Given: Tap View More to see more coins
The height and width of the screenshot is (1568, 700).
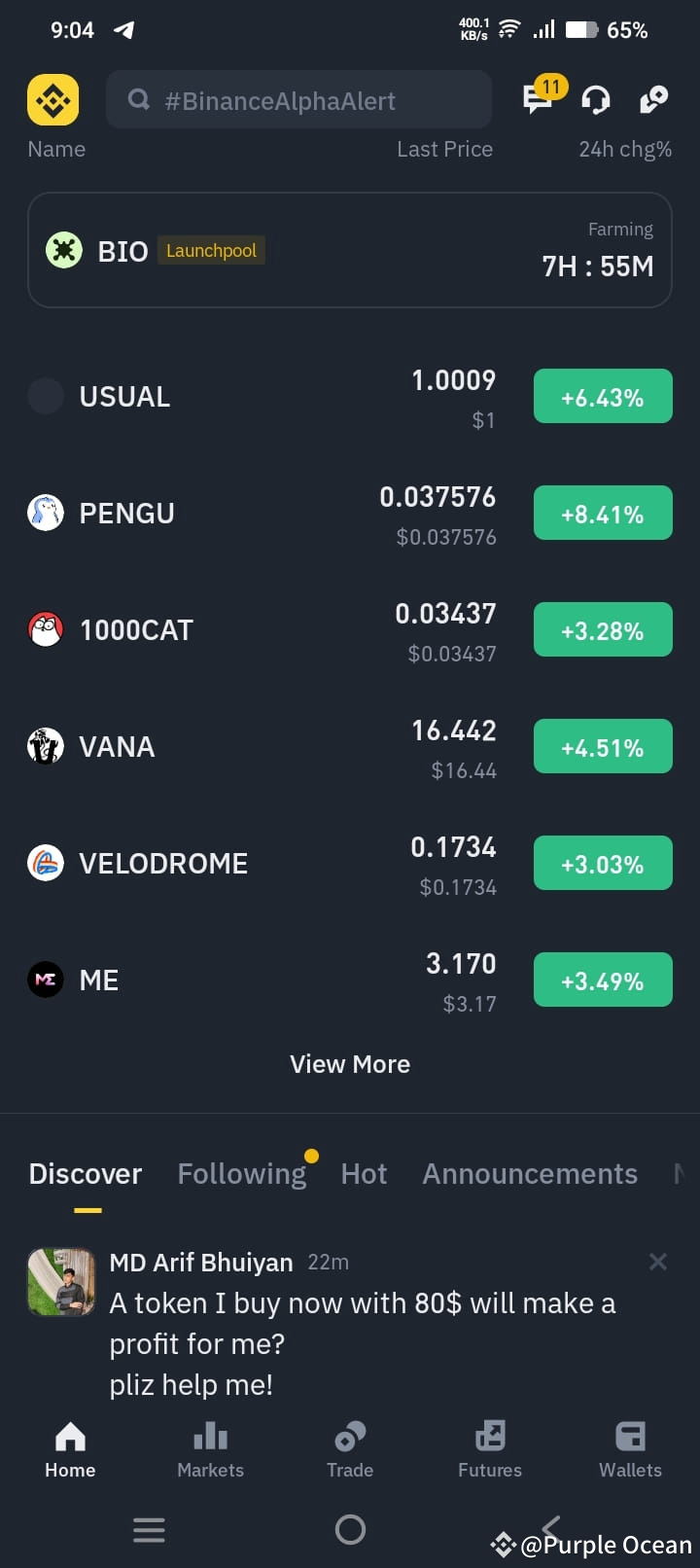Looking at the screenshot, I should pyautogui.click(x=350, y=1064).
